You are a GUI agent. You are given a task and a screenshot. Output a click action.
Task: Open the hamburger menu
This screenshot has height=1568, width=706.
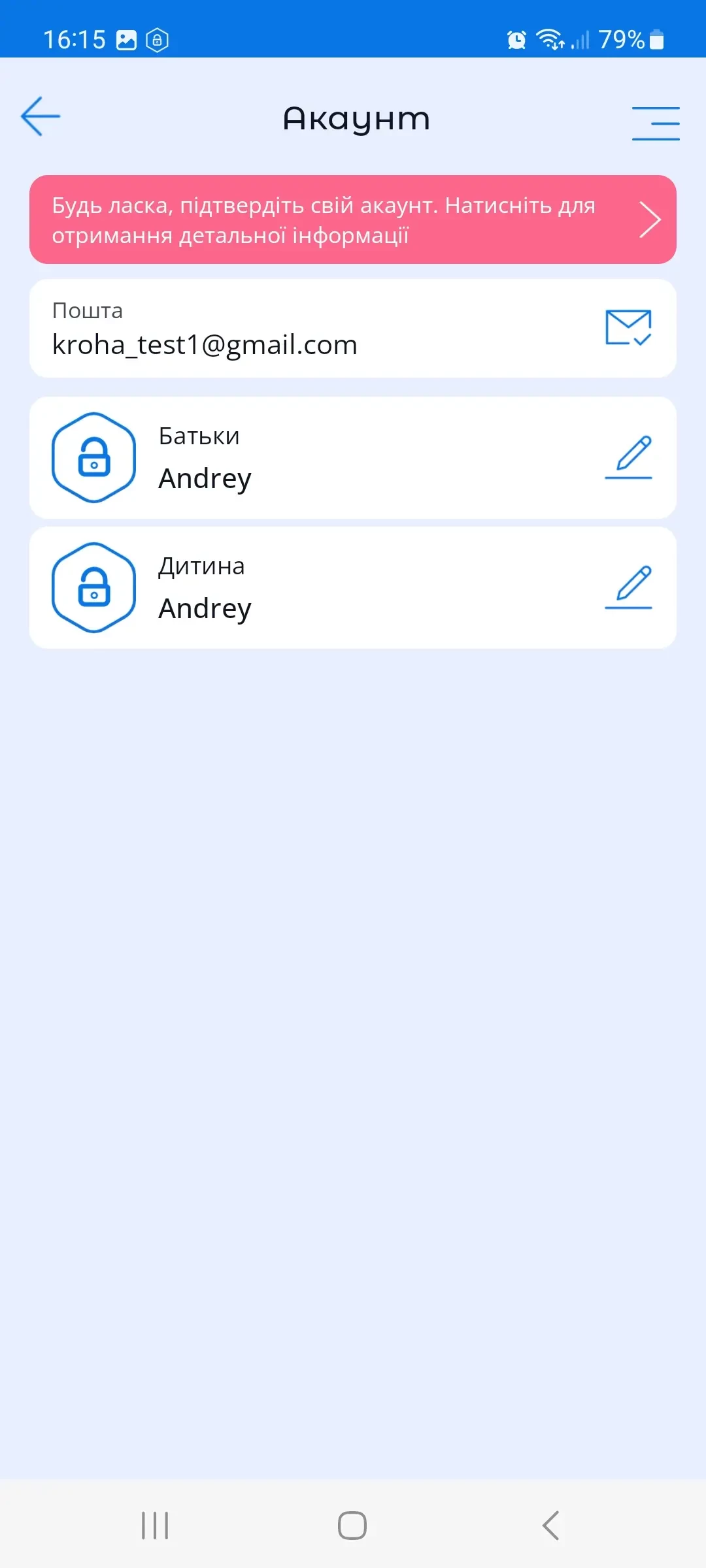[655, 123]
